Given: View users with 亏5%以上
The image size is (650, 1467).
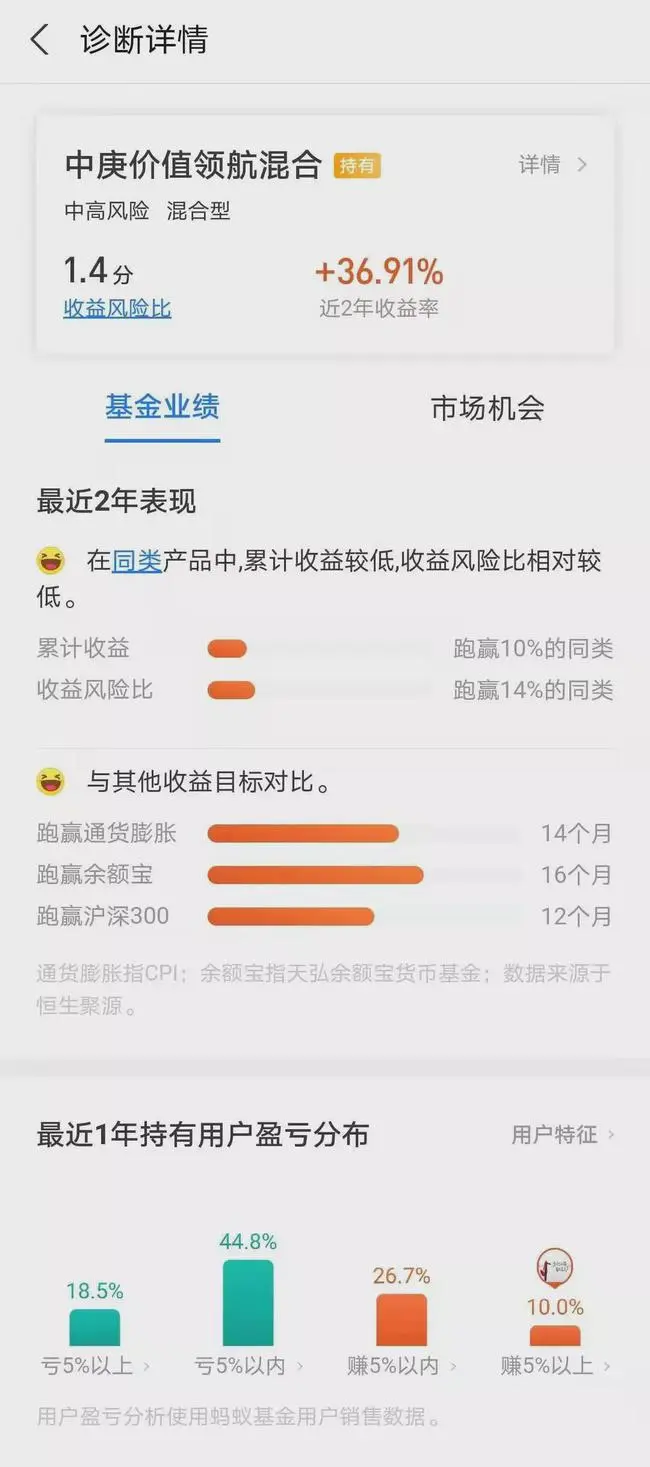Looking at the screenshot, I should pos(95,1365).
